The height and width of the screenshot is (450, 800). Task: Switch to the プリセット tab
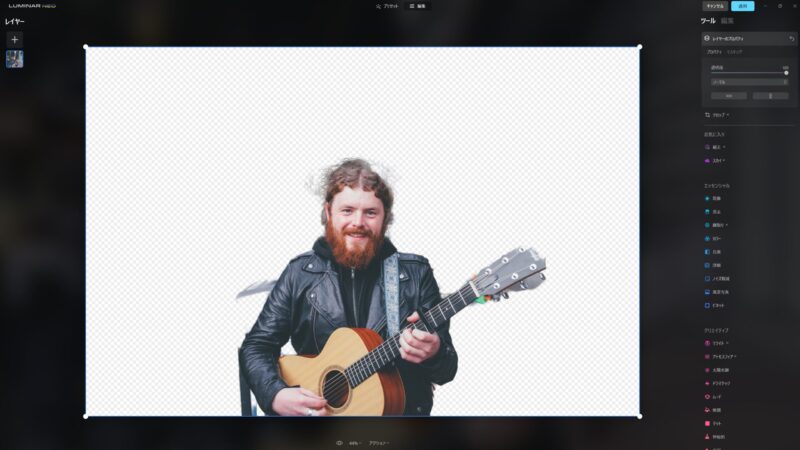coord(388,6)
